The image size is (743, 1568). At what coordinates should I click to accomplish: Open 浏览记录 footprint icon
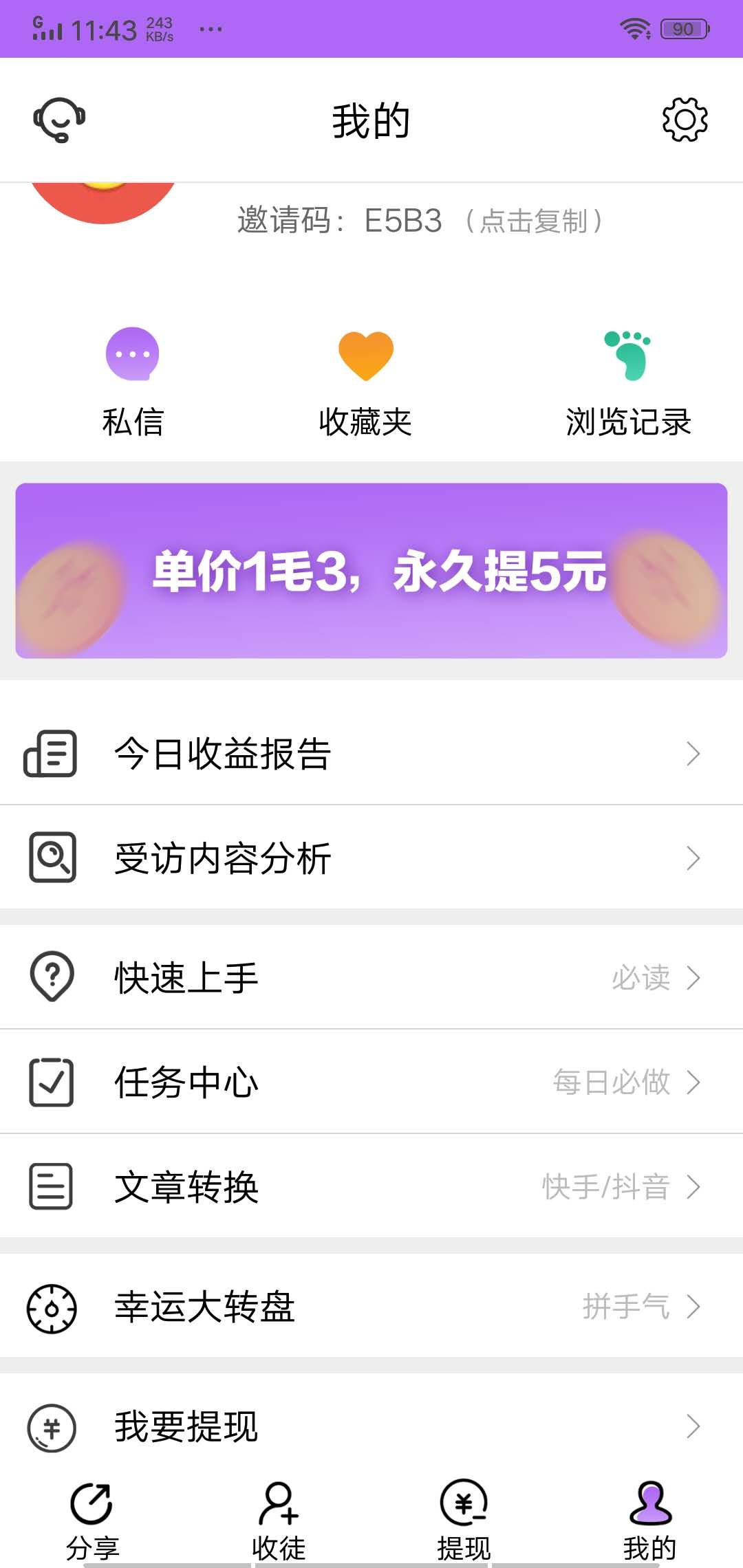pyautogui.click(x=627, y=354)
